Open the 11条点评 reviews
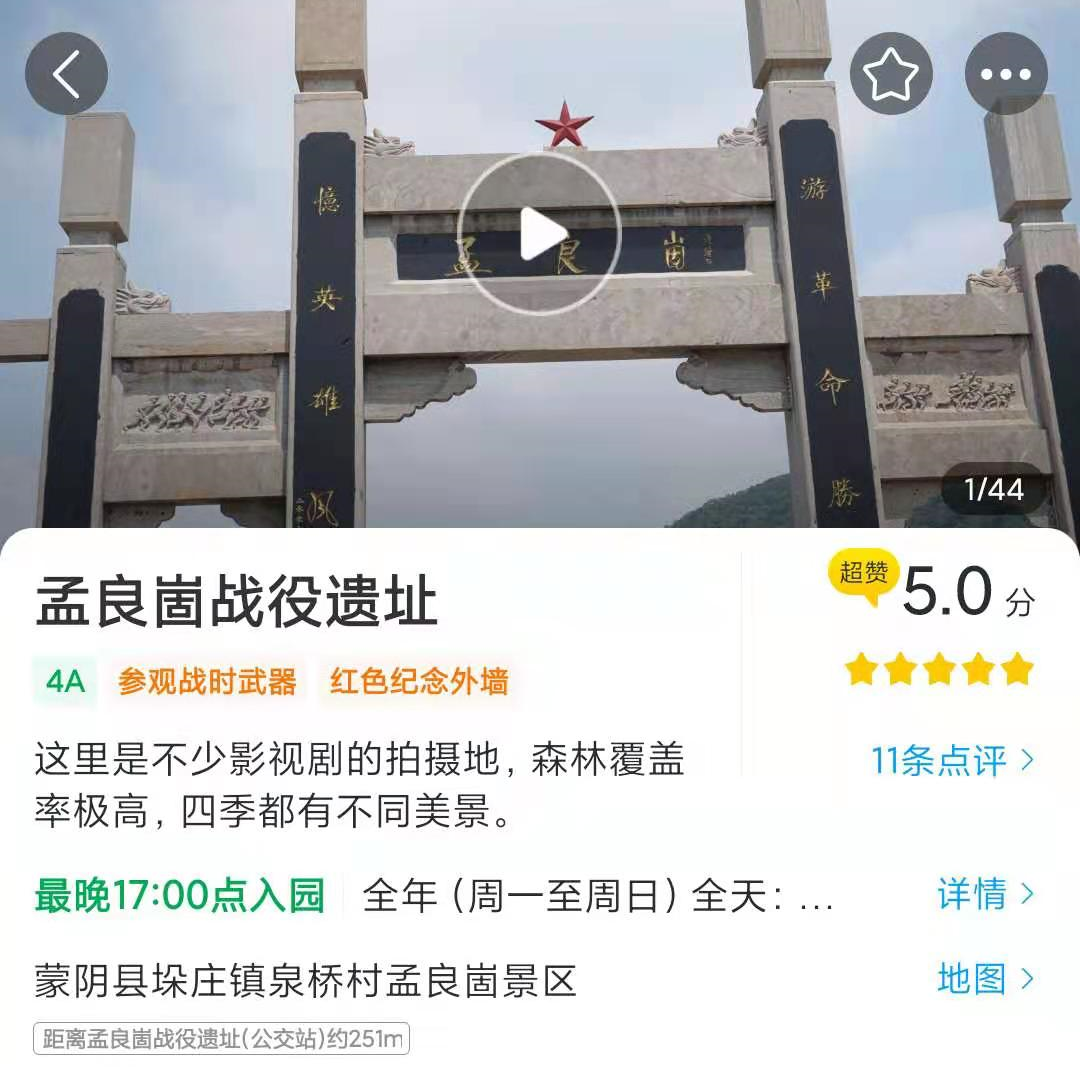The image size is (1080, 1081). (x=951, y=761)
